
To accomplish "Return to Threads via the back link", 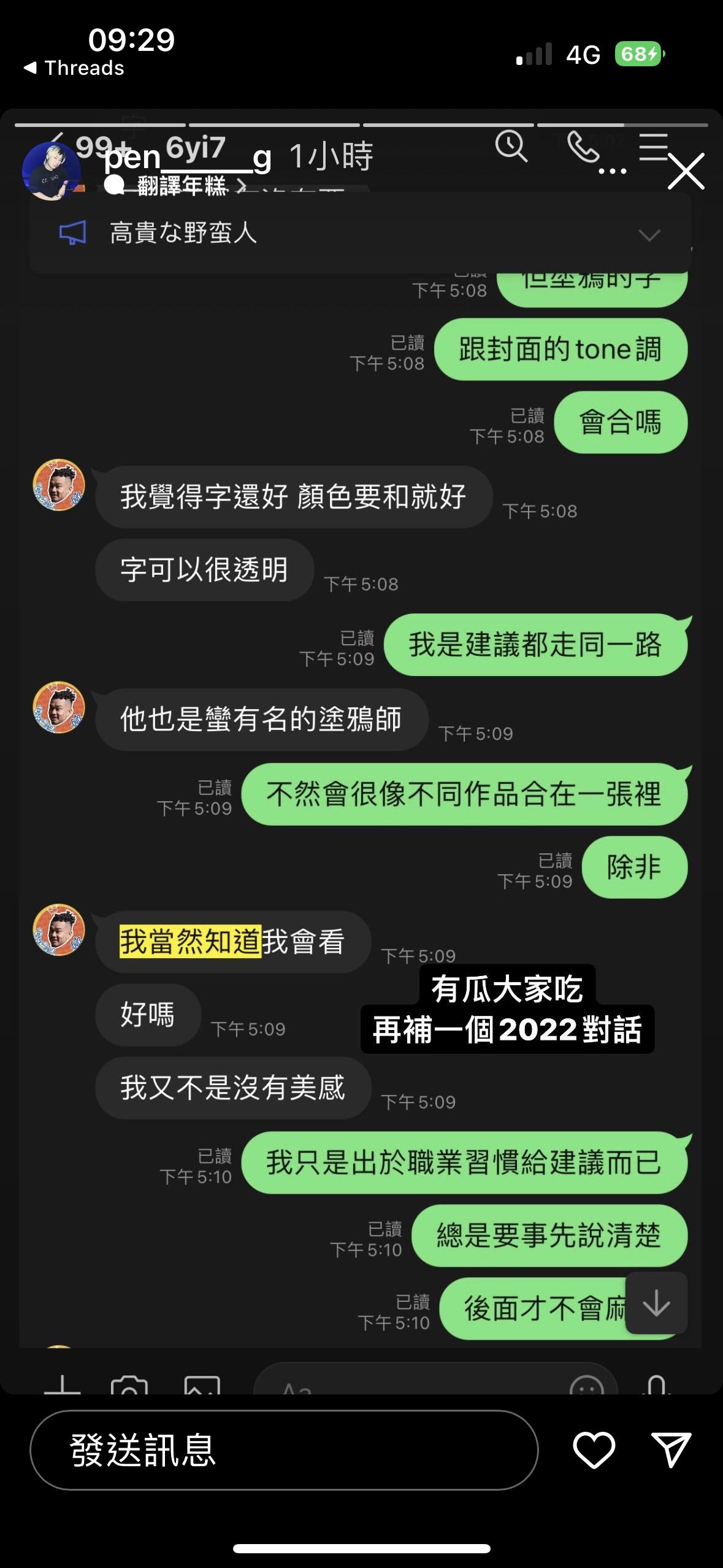I will coord(74,67).
